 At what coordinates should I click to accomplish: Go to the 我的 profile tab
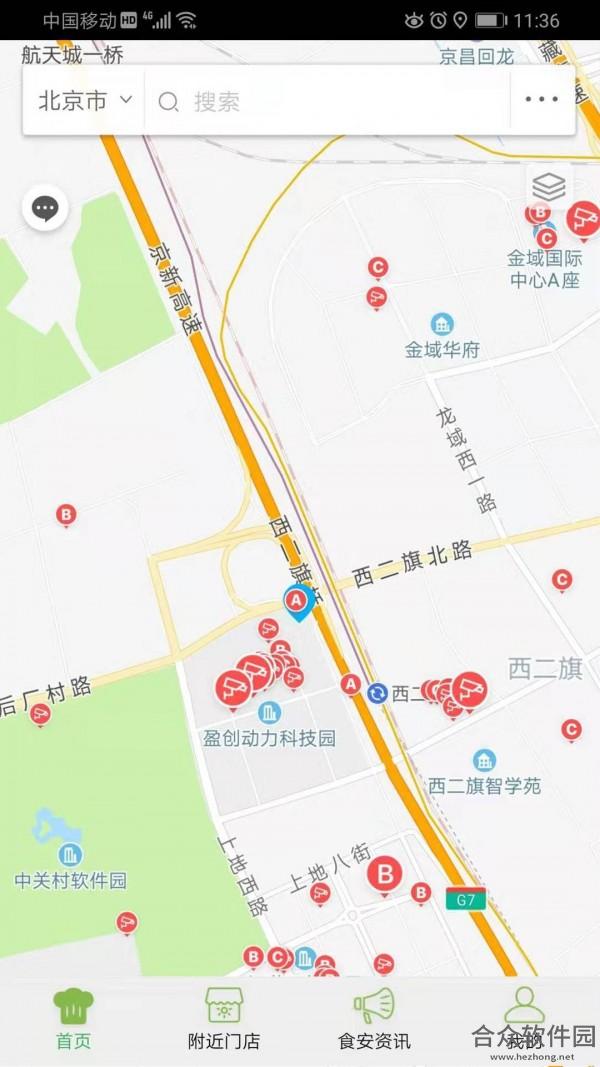(x=524, y=1019)
